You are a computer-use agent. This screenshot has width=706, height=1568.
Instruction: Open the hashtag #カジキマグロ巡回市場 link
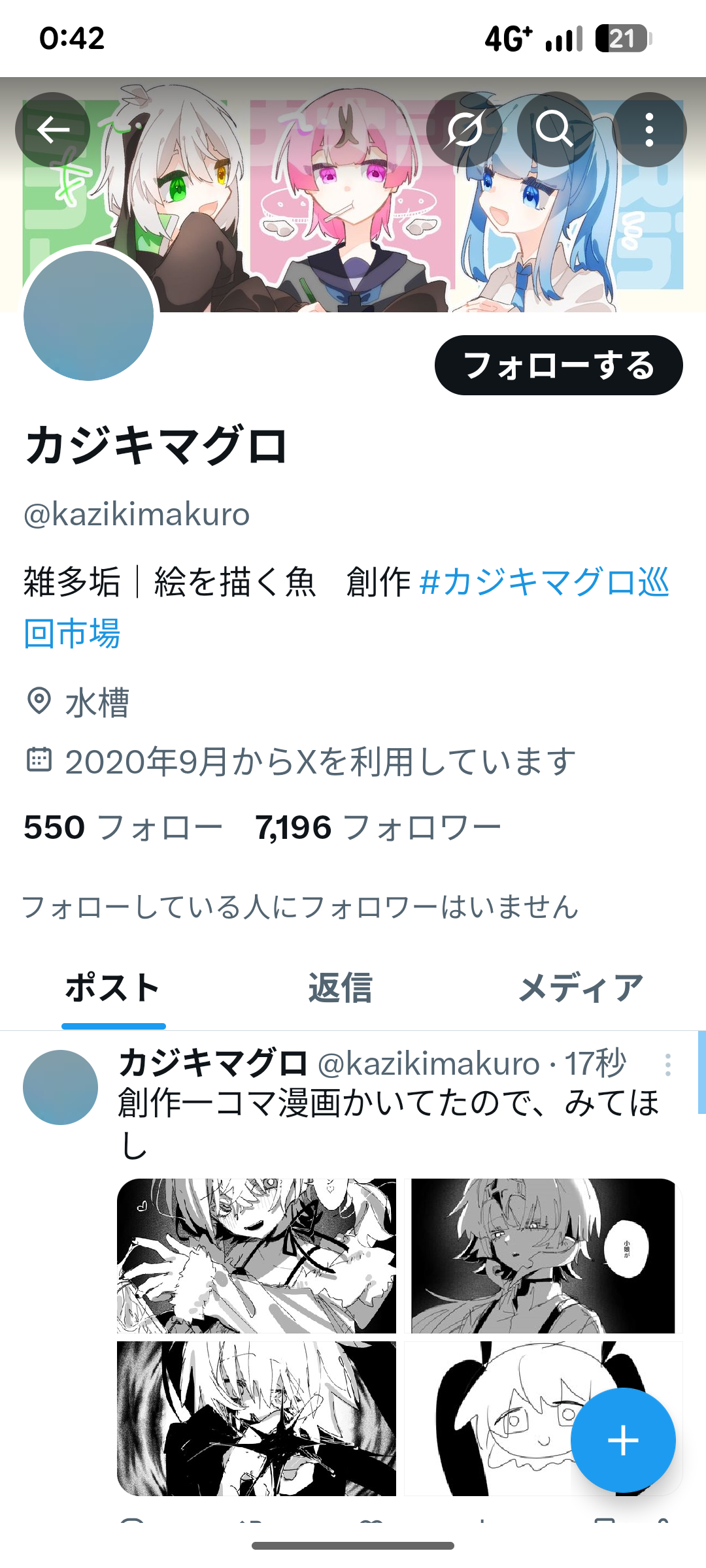[543, 583]
